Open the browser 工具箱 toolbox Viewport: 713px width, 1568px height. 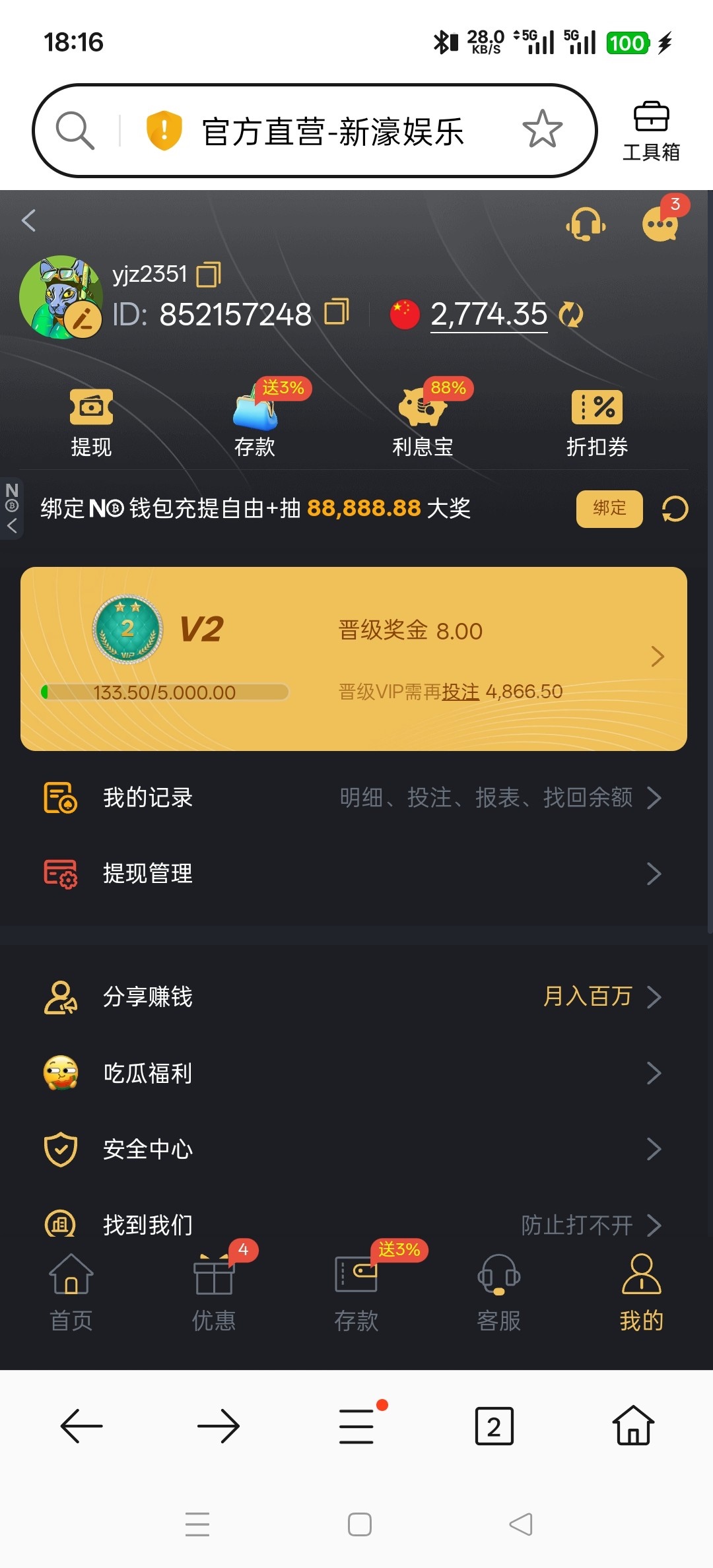pos(651,131)
